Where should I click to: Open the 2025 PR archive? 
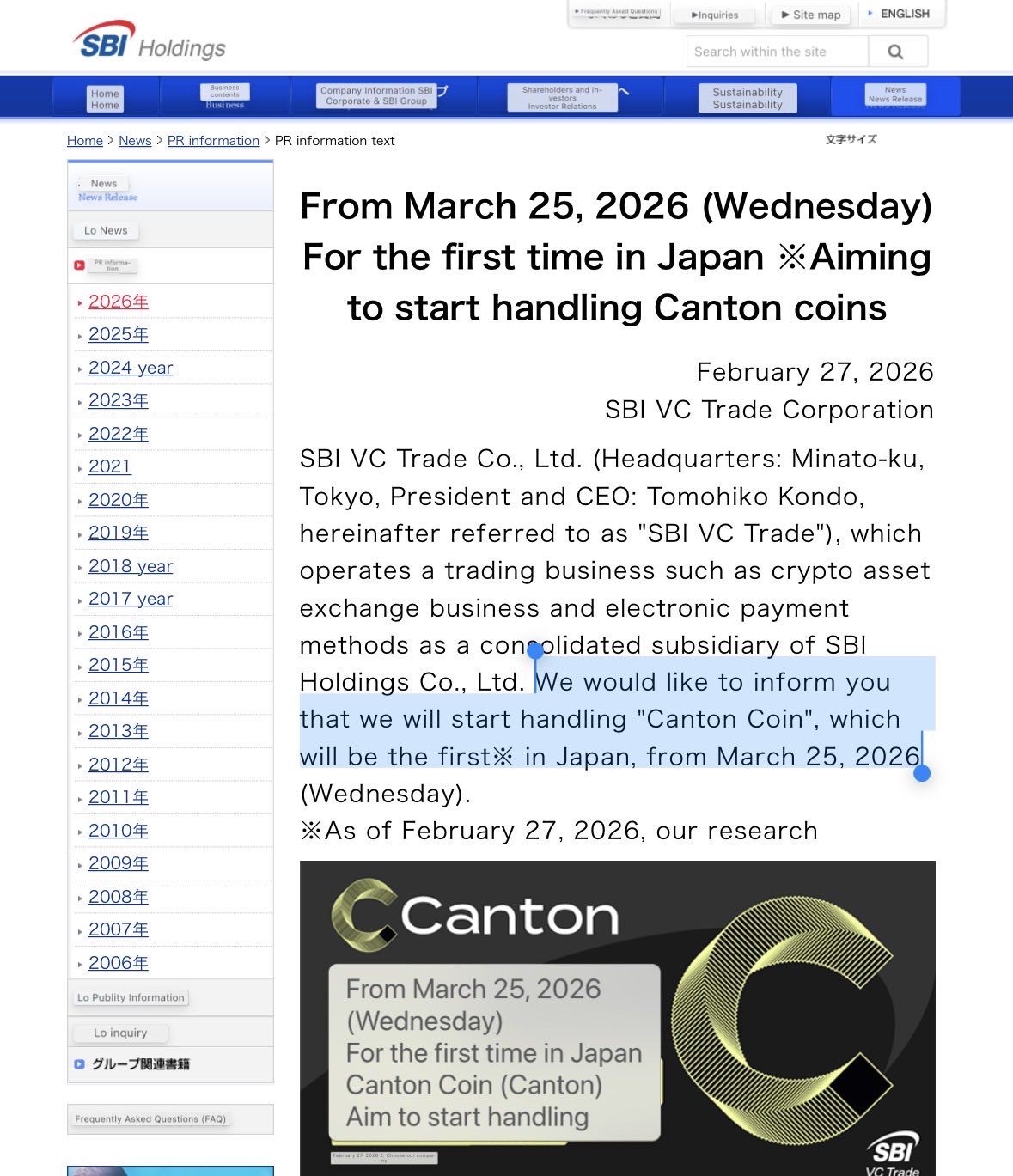tap(119, 334)
